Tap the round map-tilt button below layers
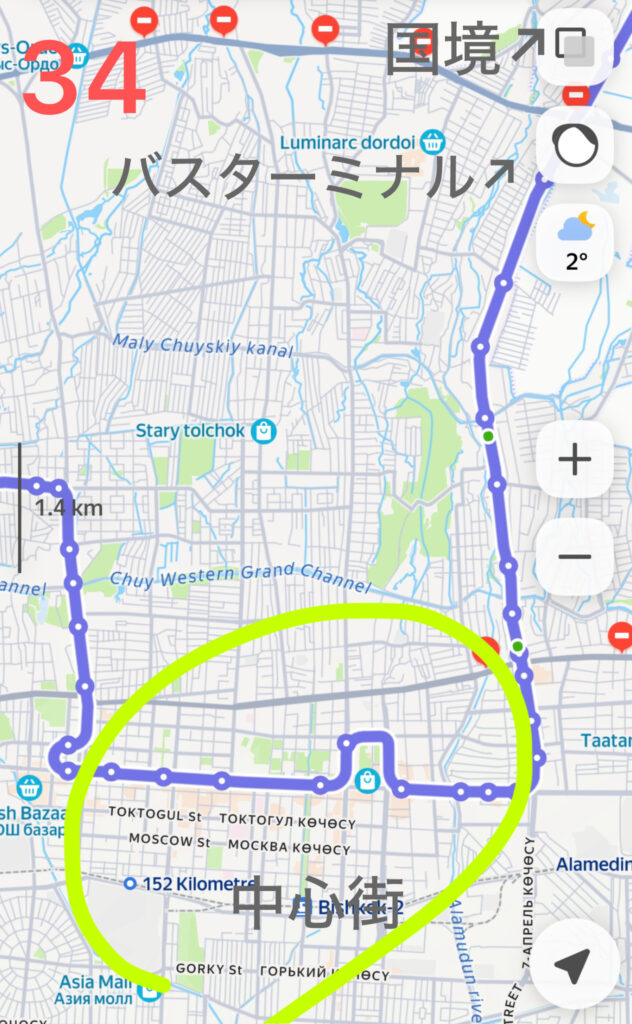Viewport: 632px width, 1024px height. tap(574, 146)
